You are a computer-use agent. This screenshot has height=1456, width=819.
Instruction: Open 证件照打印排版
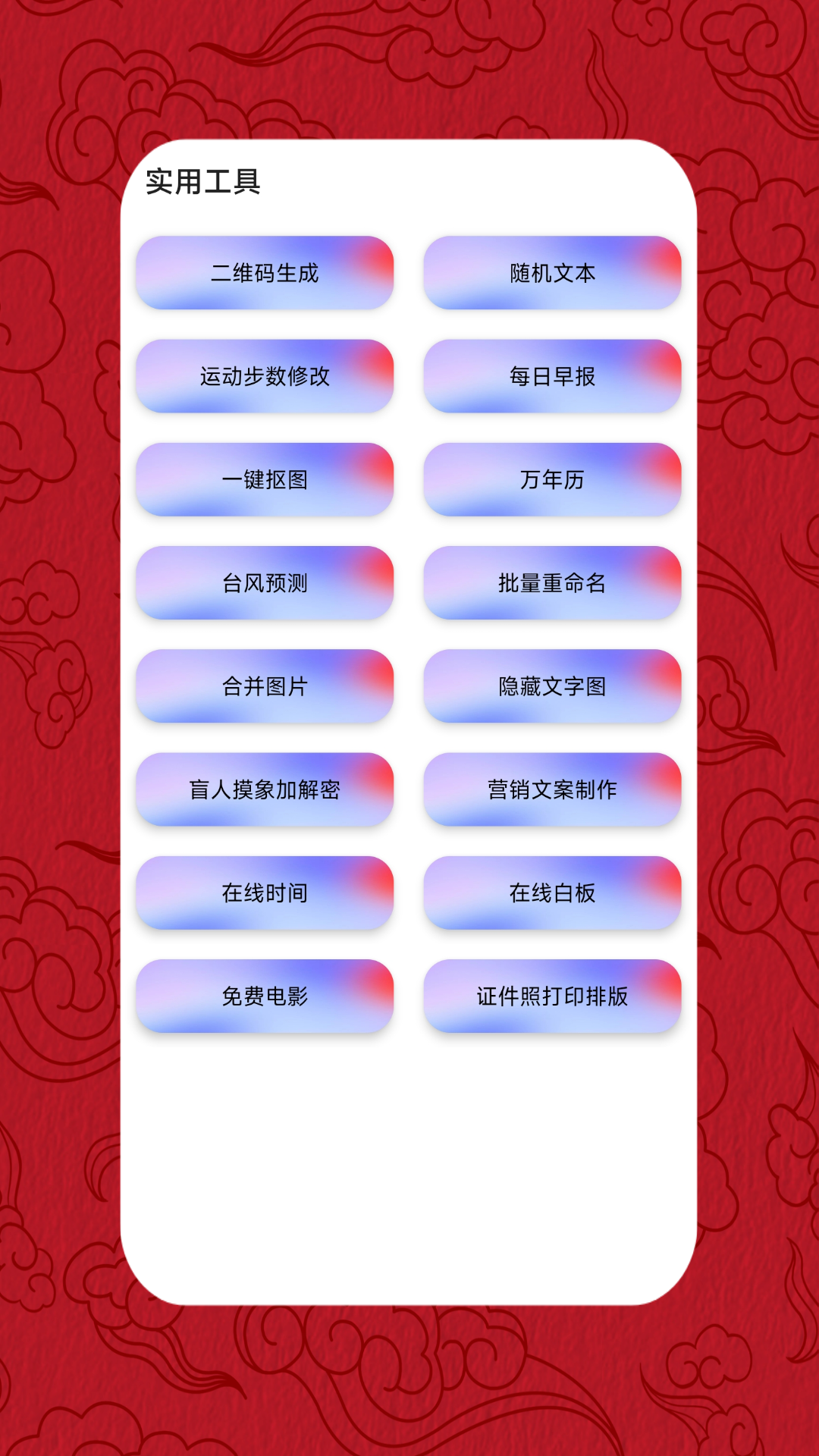pyautogui.click(x=552, y=996)
